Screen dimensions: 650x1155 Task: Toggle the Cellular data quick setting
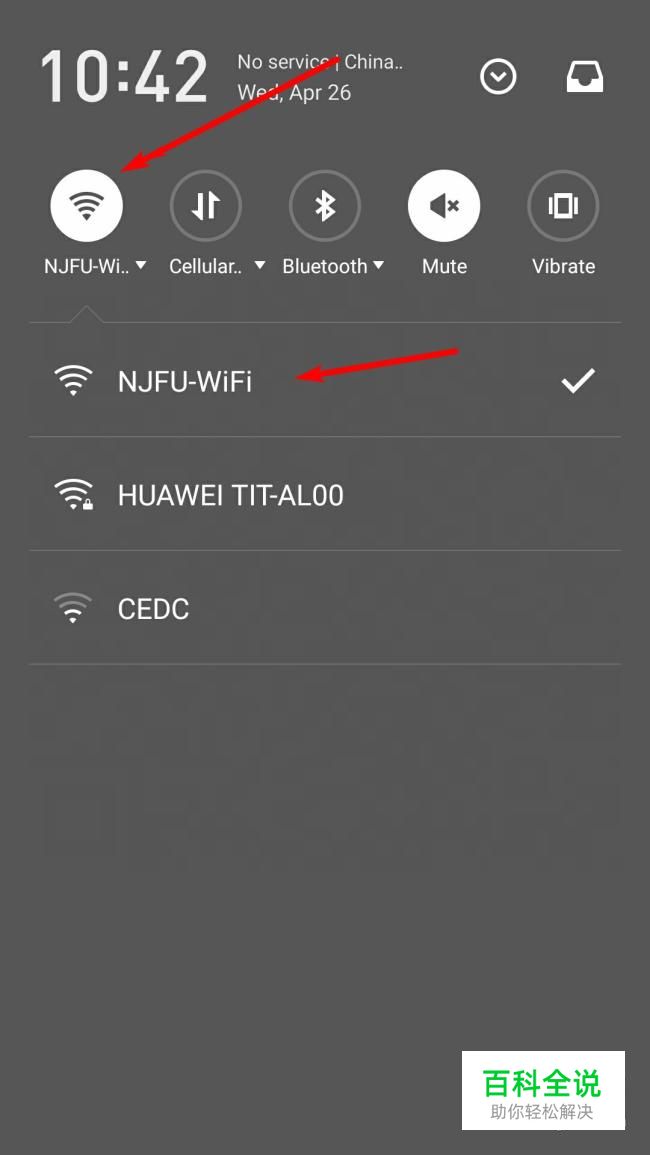pos(206,206)
